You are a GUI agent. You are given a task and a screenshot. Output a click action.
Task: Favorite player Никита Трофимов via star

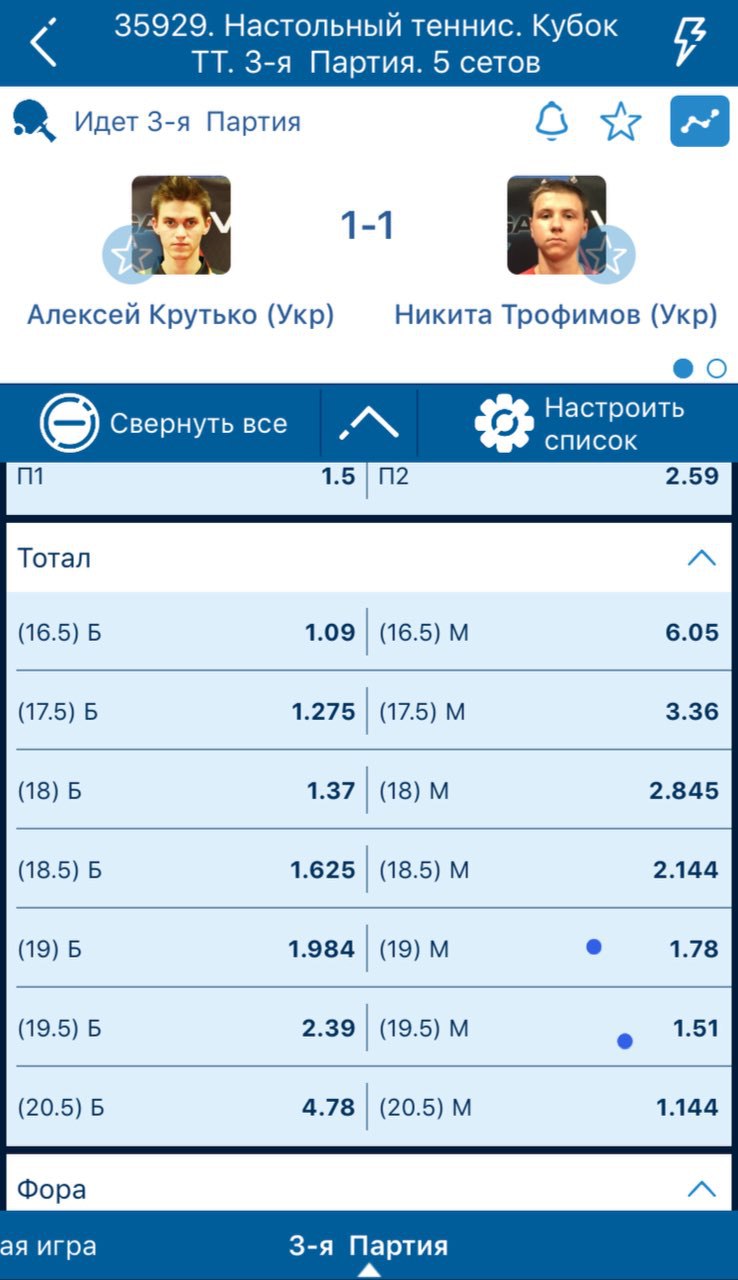coord(609,255)
